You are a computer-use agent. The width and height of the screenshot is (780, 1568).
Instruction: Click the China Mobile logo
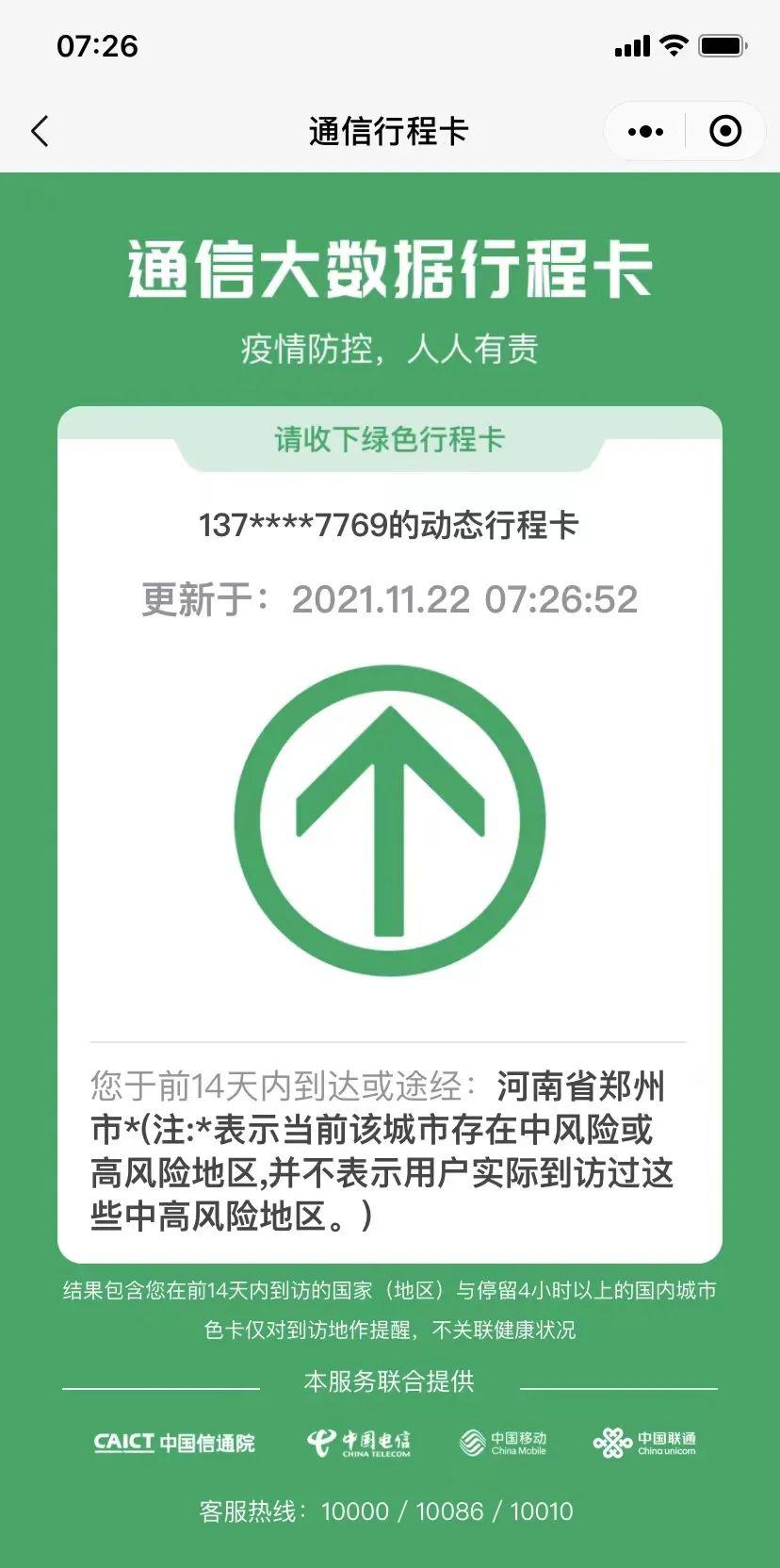pyautogui.click(x=506, y=1443)
